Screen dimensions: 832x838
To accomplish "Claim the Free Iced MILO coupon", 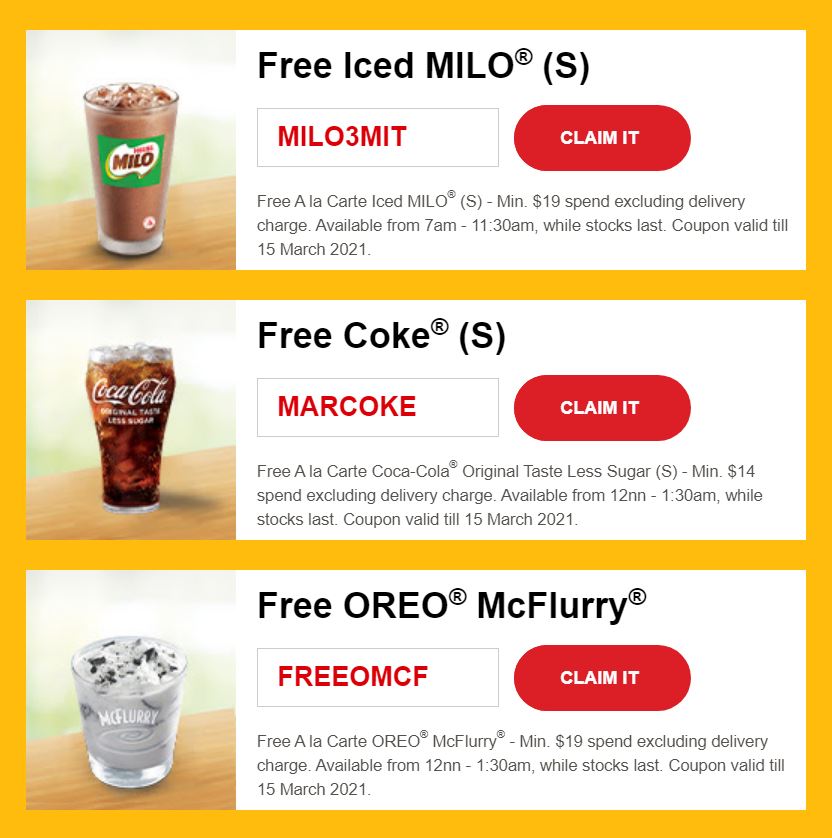I will pyautogui.click(x=601, y=138).
